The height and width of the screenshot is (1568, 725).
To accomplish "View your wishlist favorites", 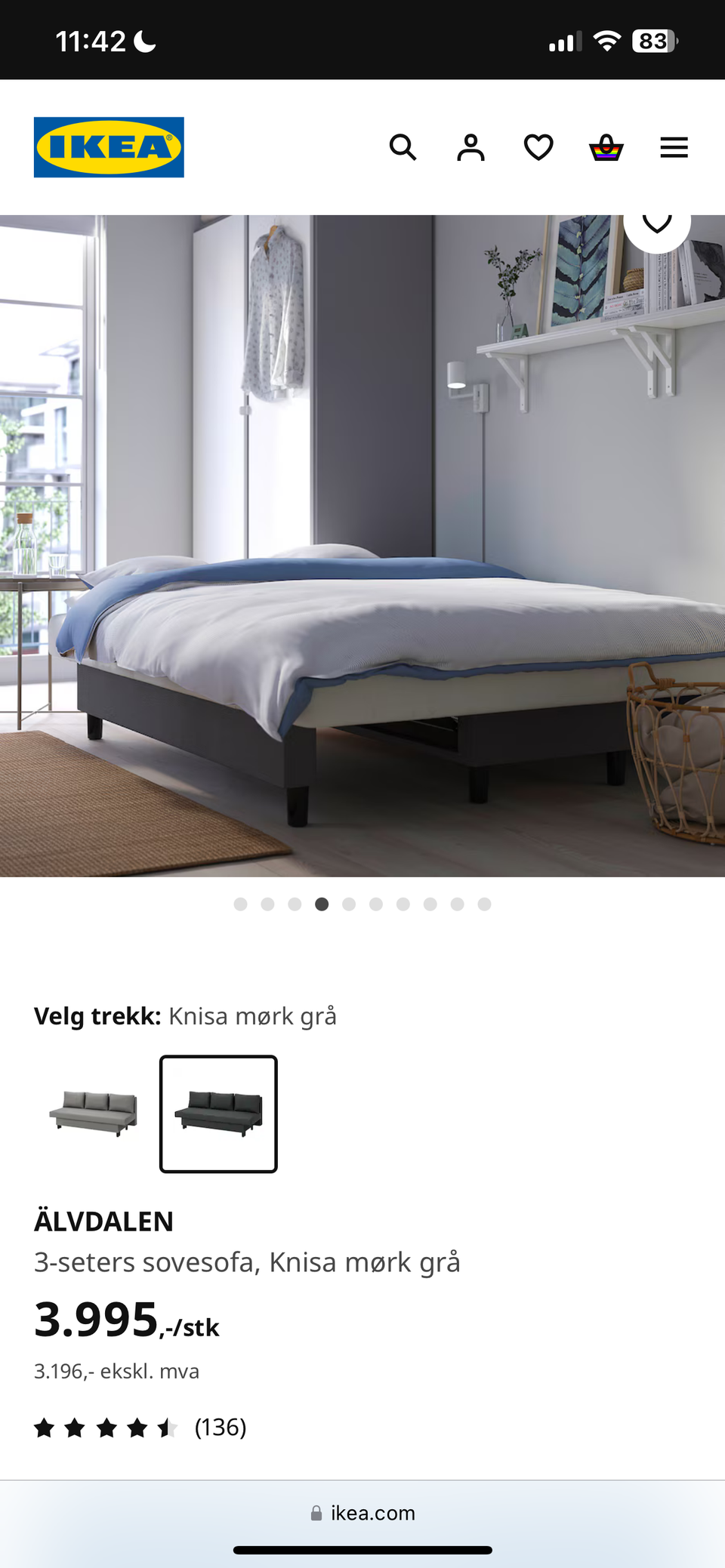I will (x=538, y=147).
